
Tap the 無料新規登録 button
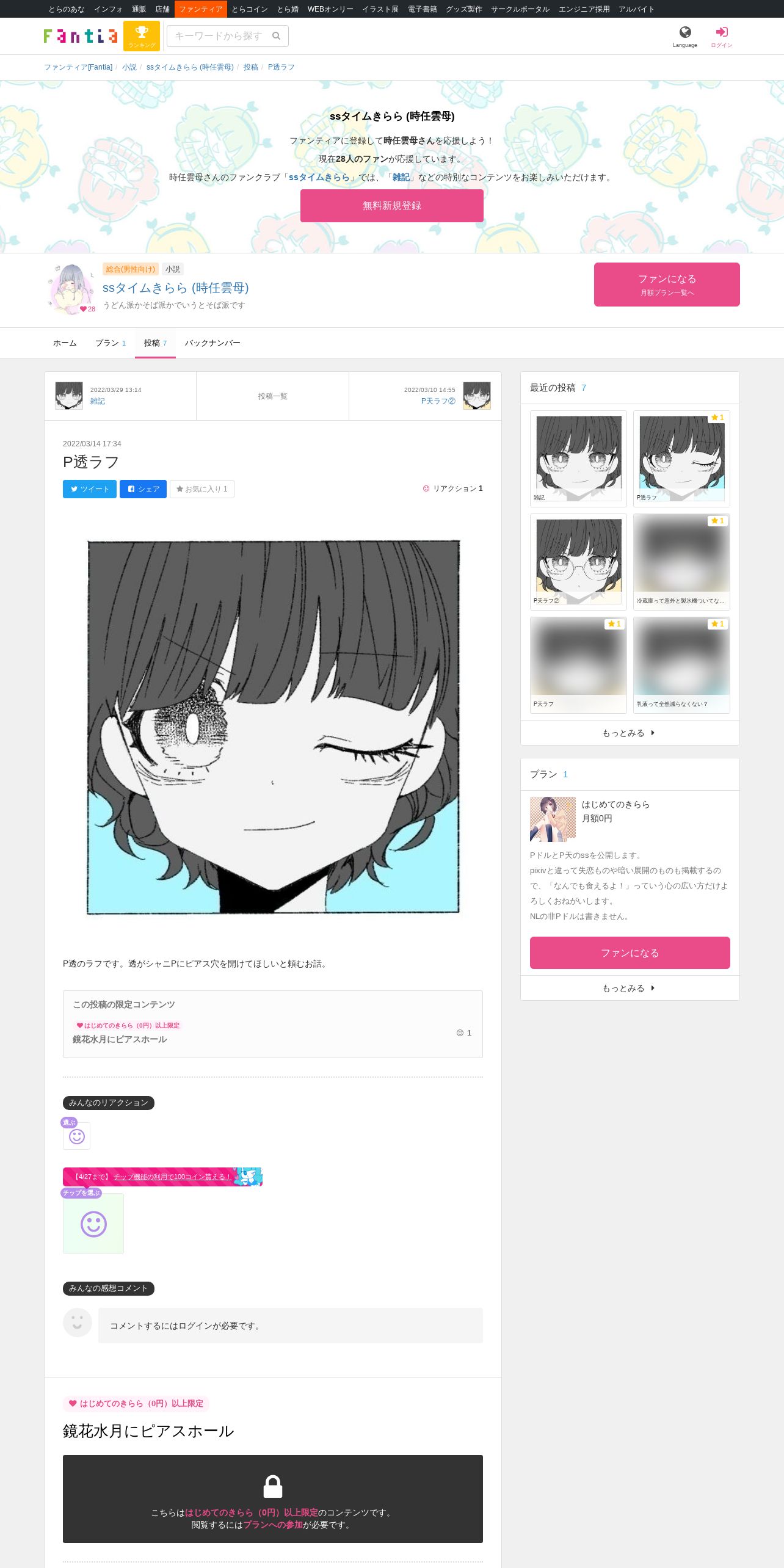pyautogui.click(x=391, y=206)
